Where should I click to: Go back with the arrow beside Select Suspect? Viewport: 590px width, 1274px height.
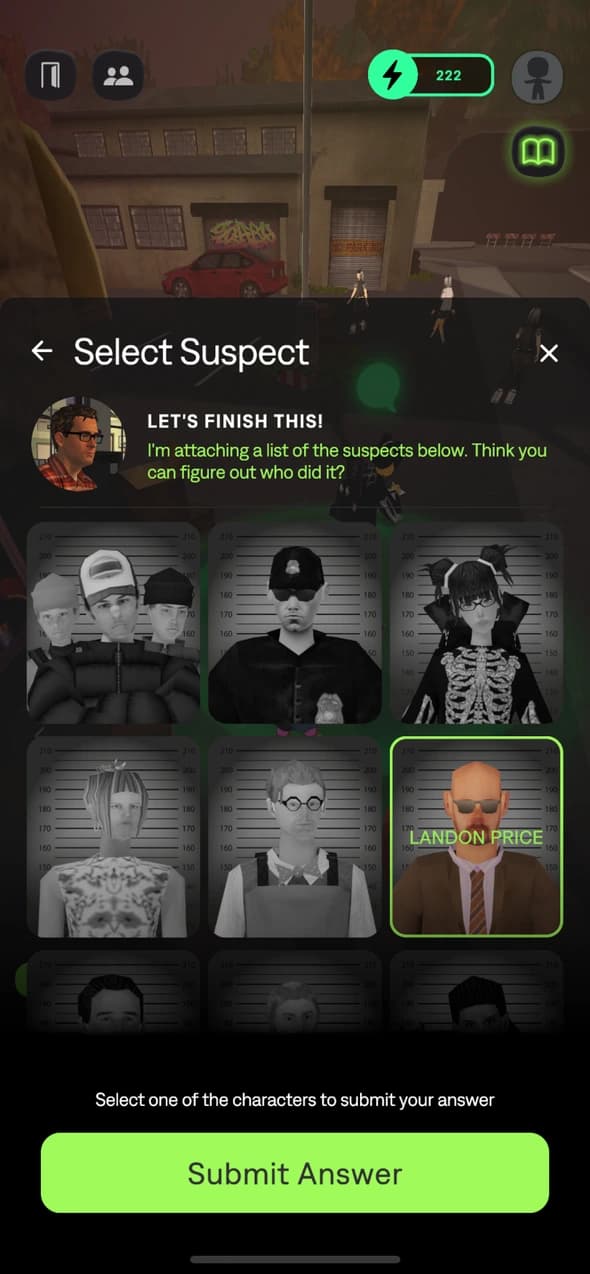click(x=42, y=351)
